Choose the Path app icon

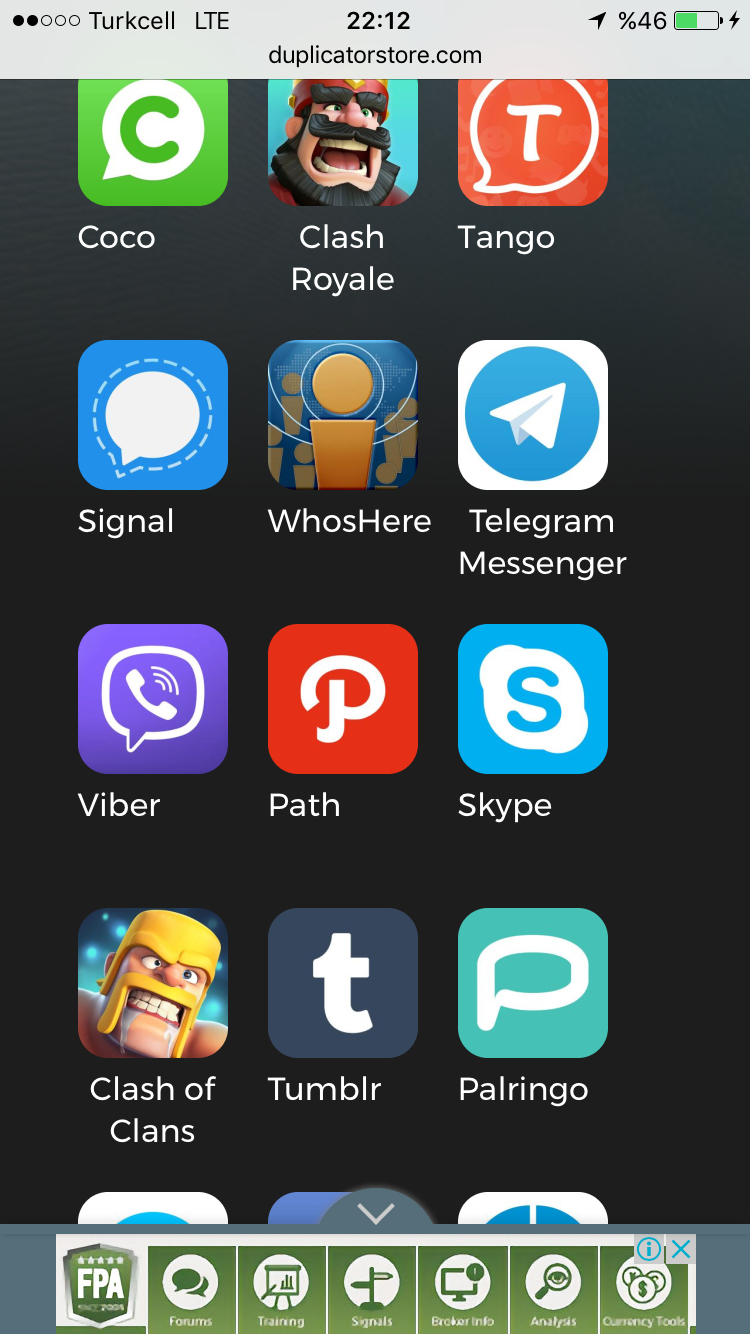[343, 699]
